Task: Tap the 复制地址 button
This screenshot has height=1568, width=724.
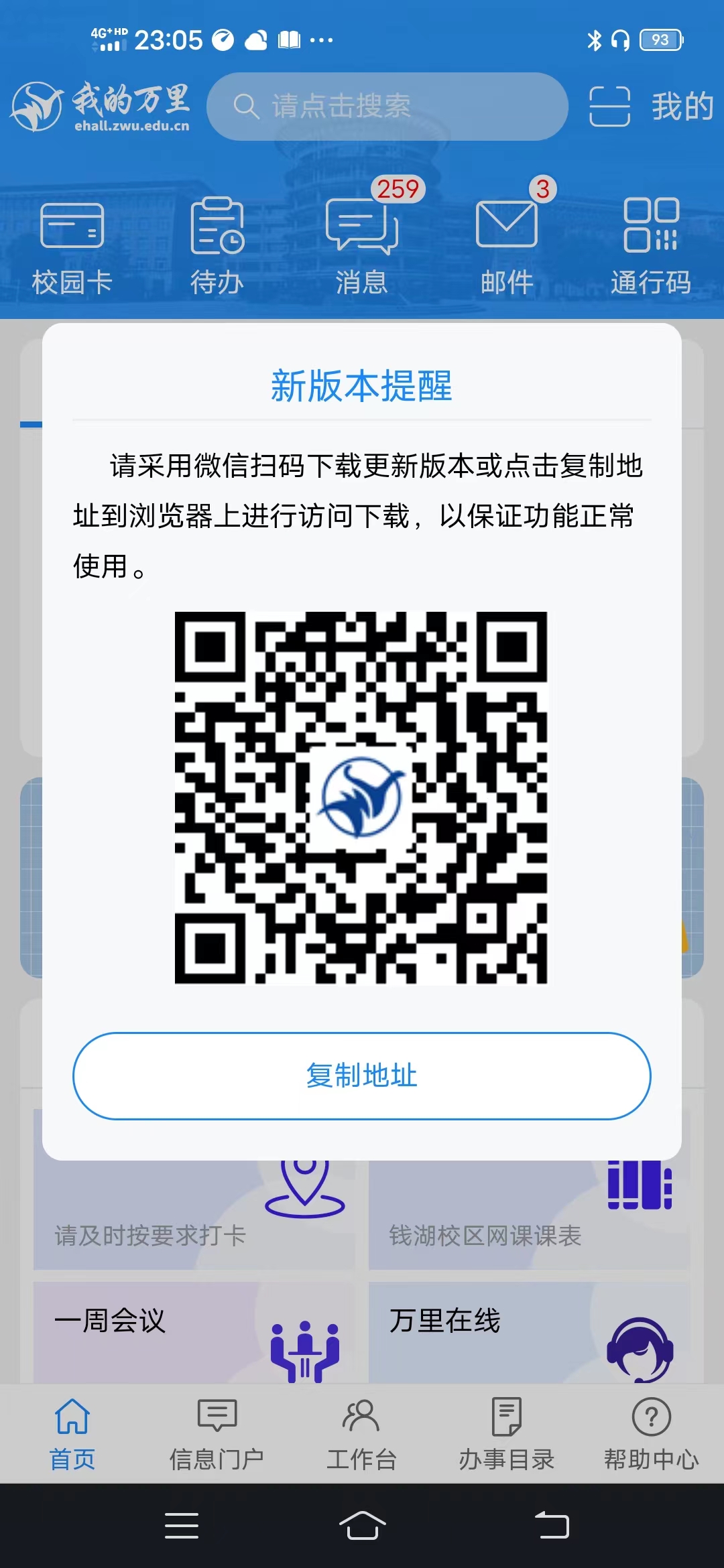Action: (361, 1075)
